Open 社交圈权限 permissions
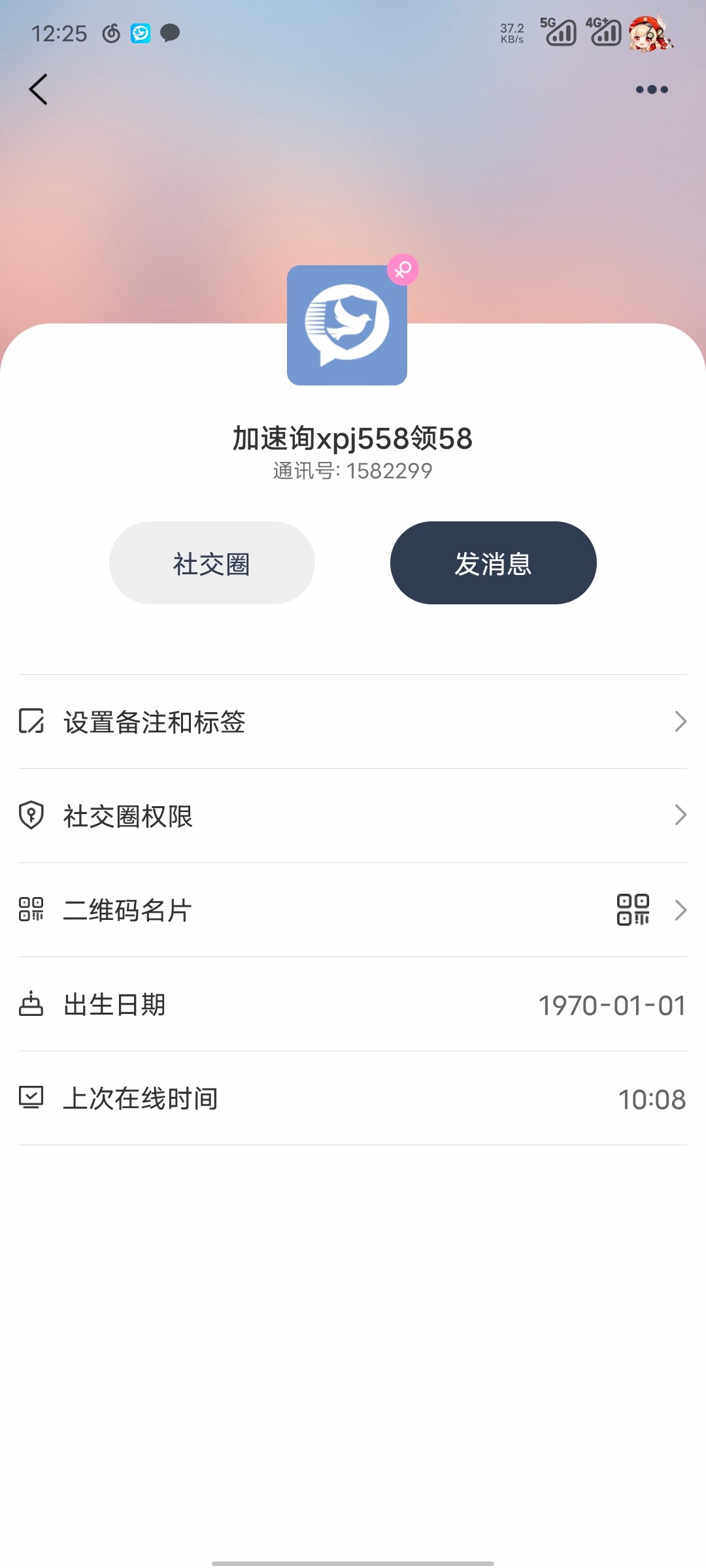 tap(353, 816)
